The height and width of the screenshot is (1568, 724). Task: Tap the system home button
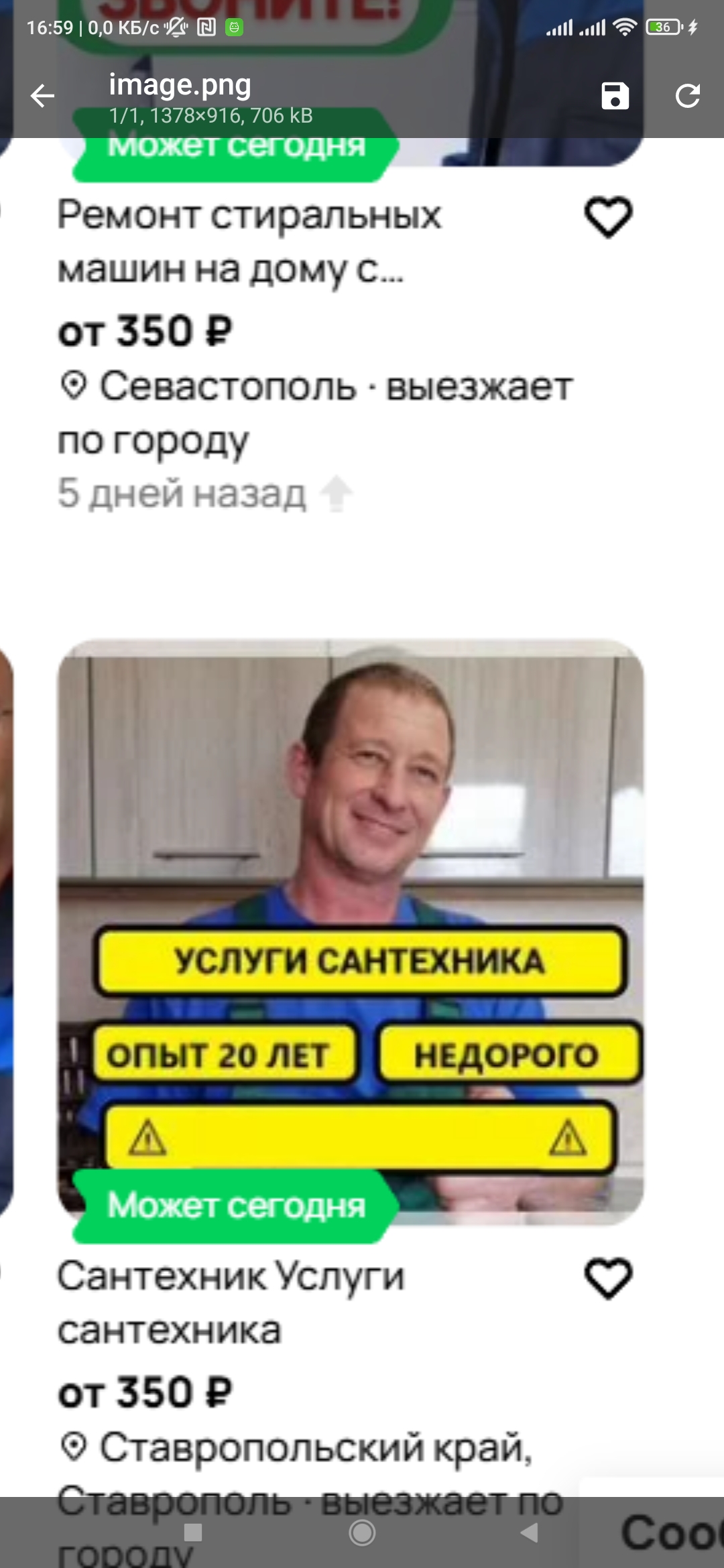[x=362, y=1532]
